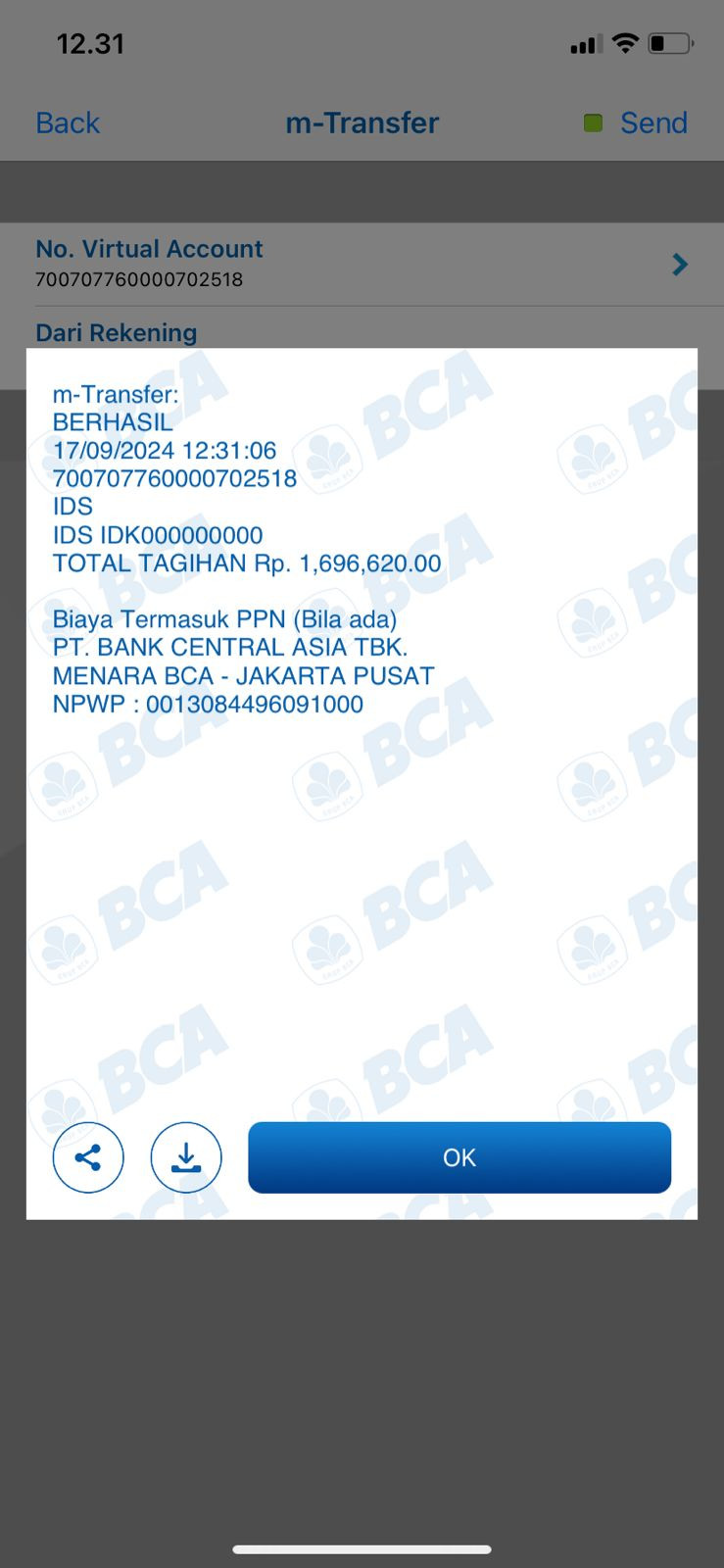Open the No. Virtual Account row

(x=362, y=265)
